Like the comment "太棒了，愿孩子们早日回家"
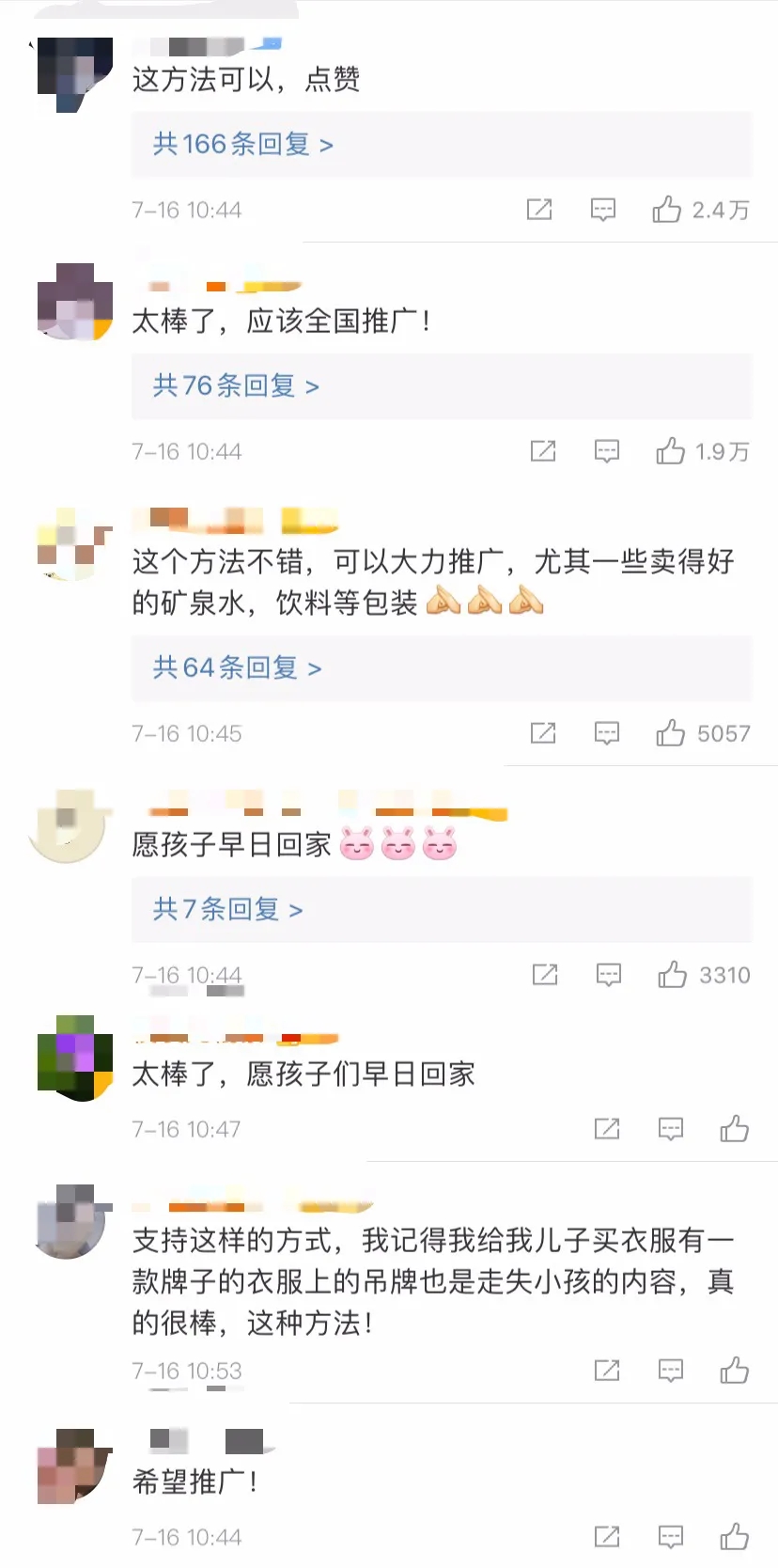The height and width of the screenshot is (1568, 778). tap(732, 1128)
